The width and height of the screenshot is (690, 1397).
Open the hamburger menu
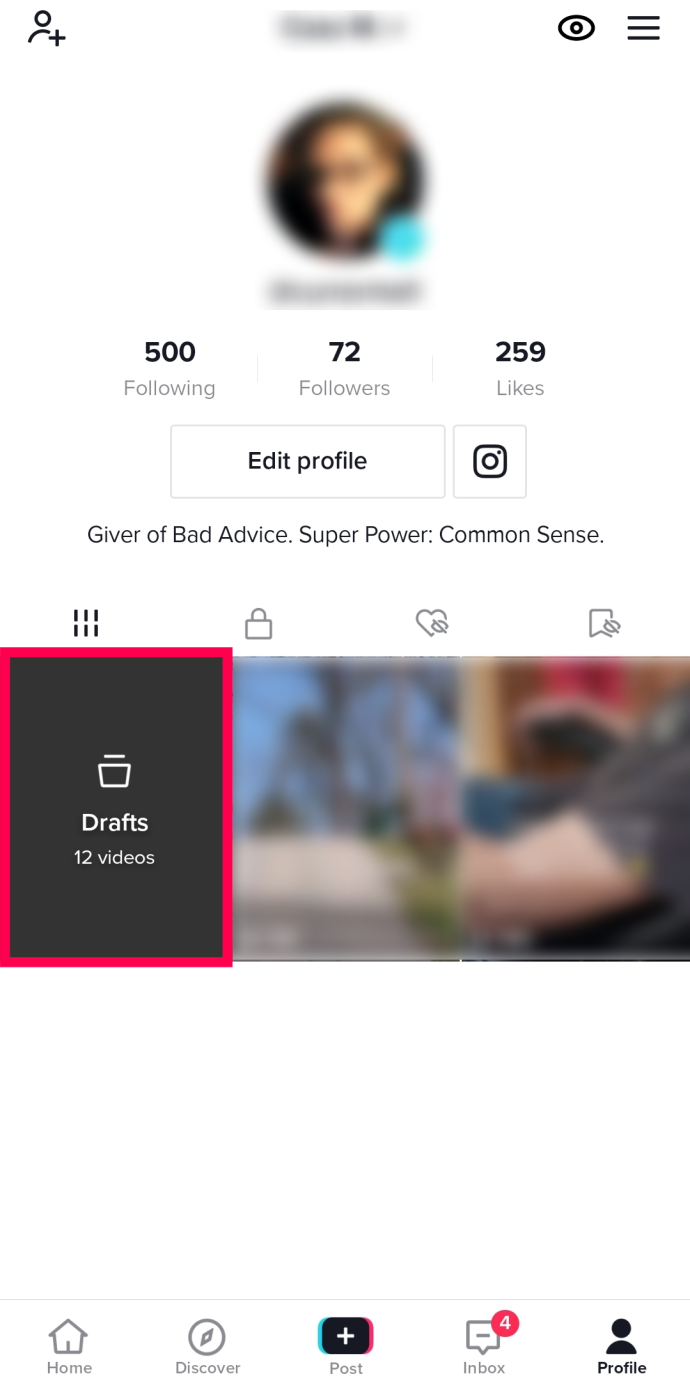pos(643,28)
